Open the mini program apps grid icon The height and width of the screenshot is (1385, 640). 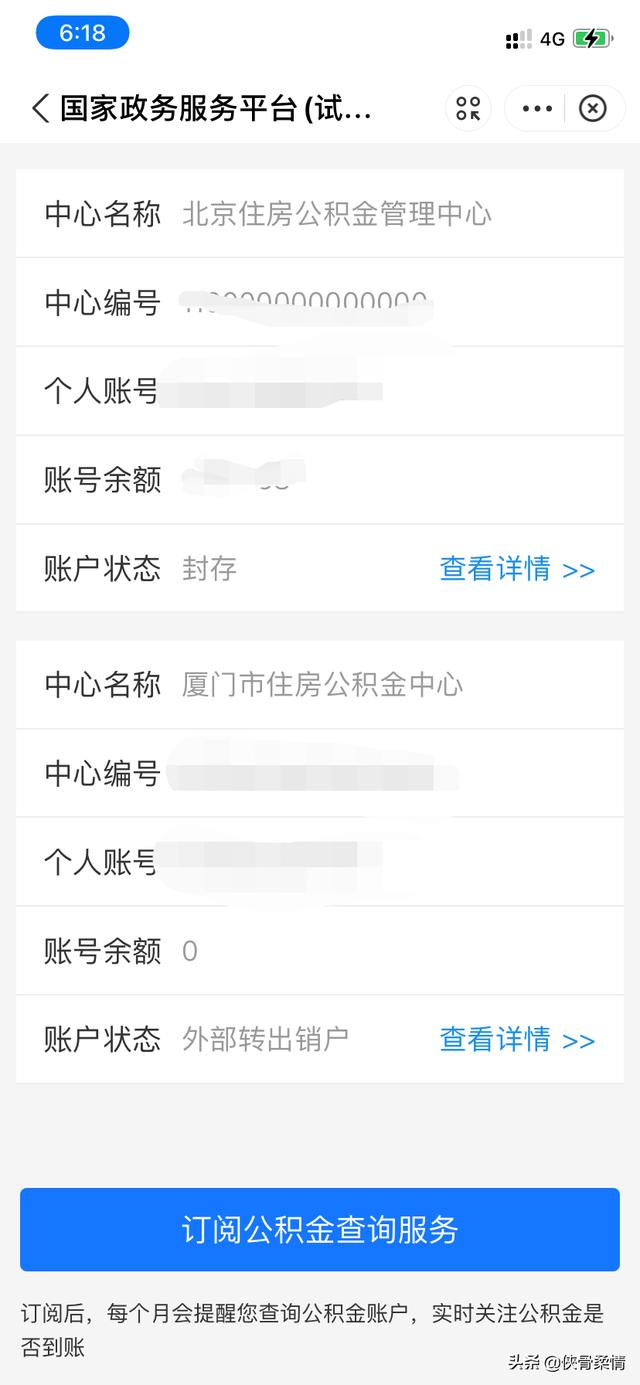468,108
